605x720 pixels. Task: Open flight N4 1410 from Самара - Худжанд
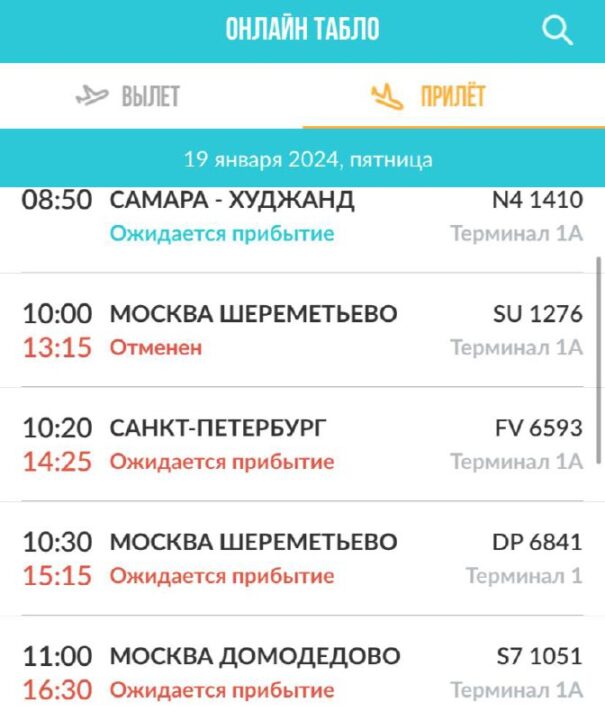pyautogui.click(x=300, y=217)
